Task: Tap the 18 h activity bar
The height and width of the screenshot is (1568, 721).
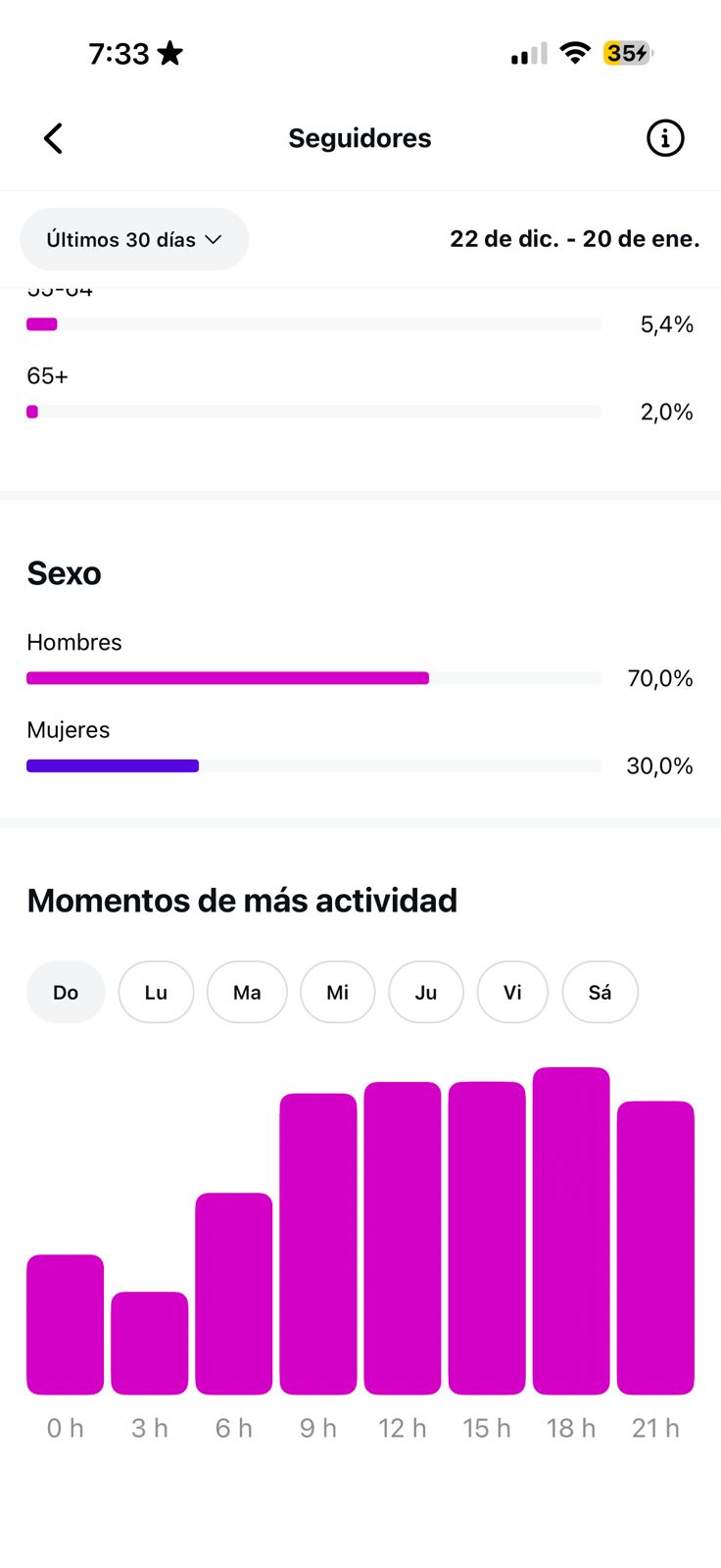Action: (x=571, y=1230)
